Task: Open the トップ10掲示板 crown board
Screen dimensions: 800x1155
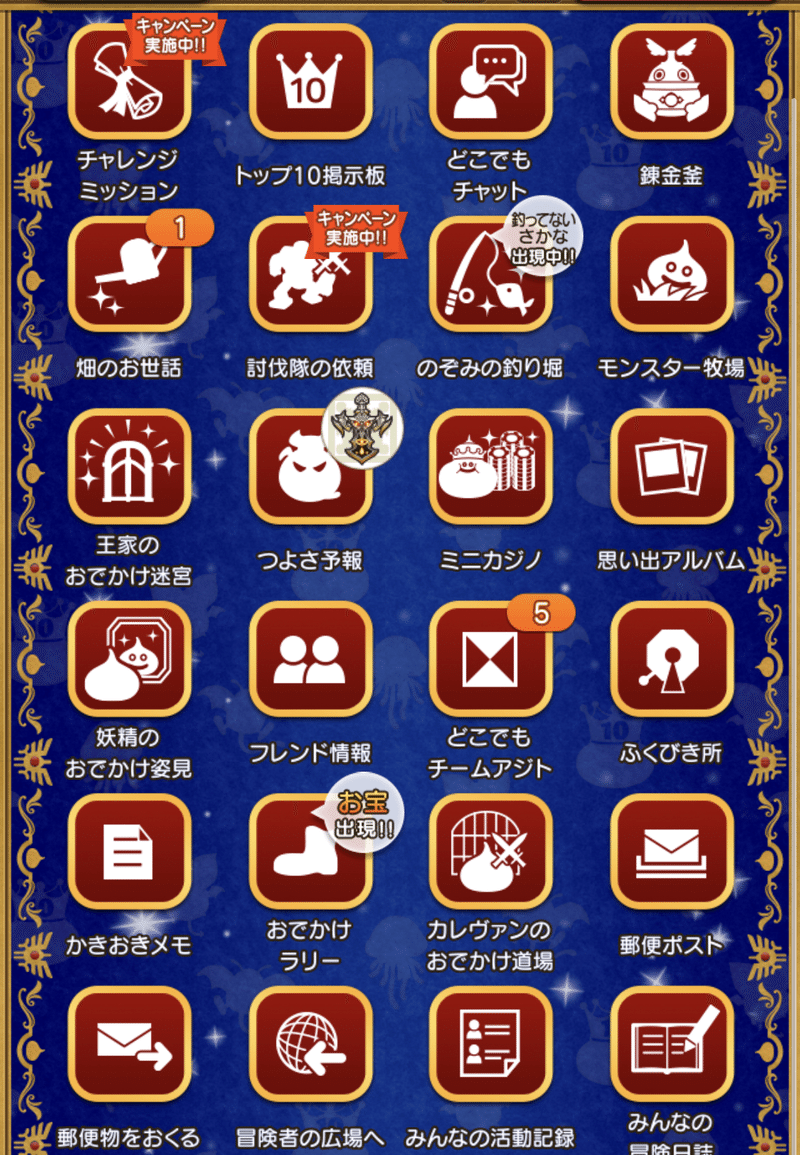Action: 310,82
